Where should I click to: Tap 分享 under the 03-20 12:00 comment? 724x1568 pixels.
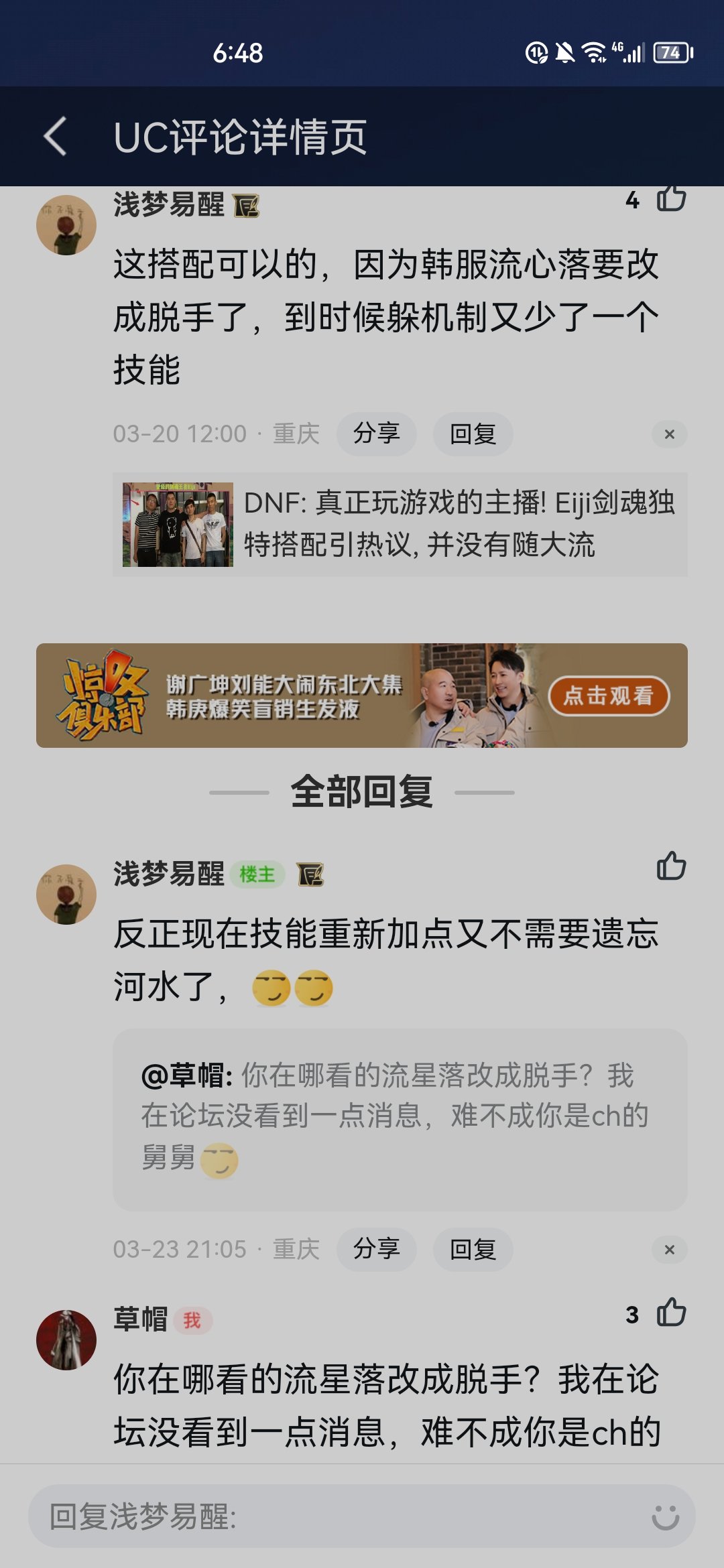(x=377, y=434)
